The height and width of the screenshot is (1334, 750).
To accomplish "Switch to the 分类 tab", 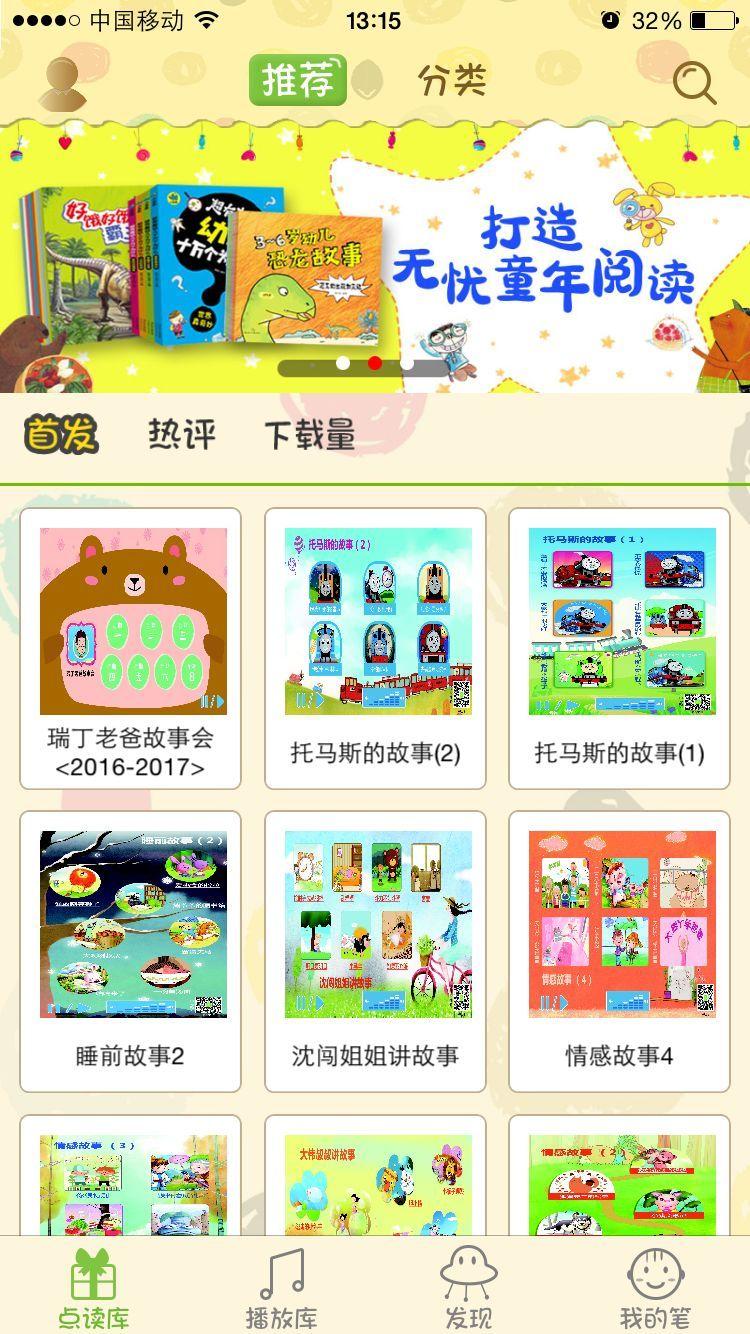I will [x=452, y=83].
